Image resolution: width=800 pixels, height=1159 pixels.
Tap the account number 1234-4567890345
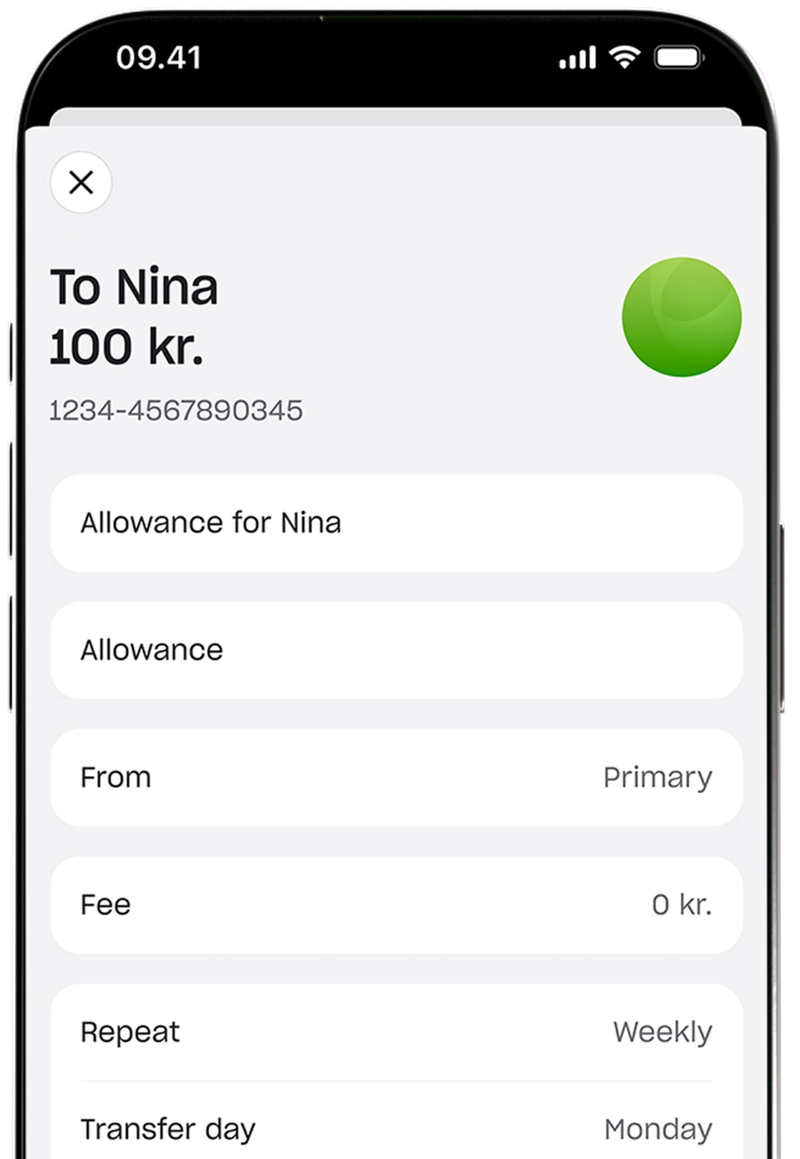tap(176, 410)
